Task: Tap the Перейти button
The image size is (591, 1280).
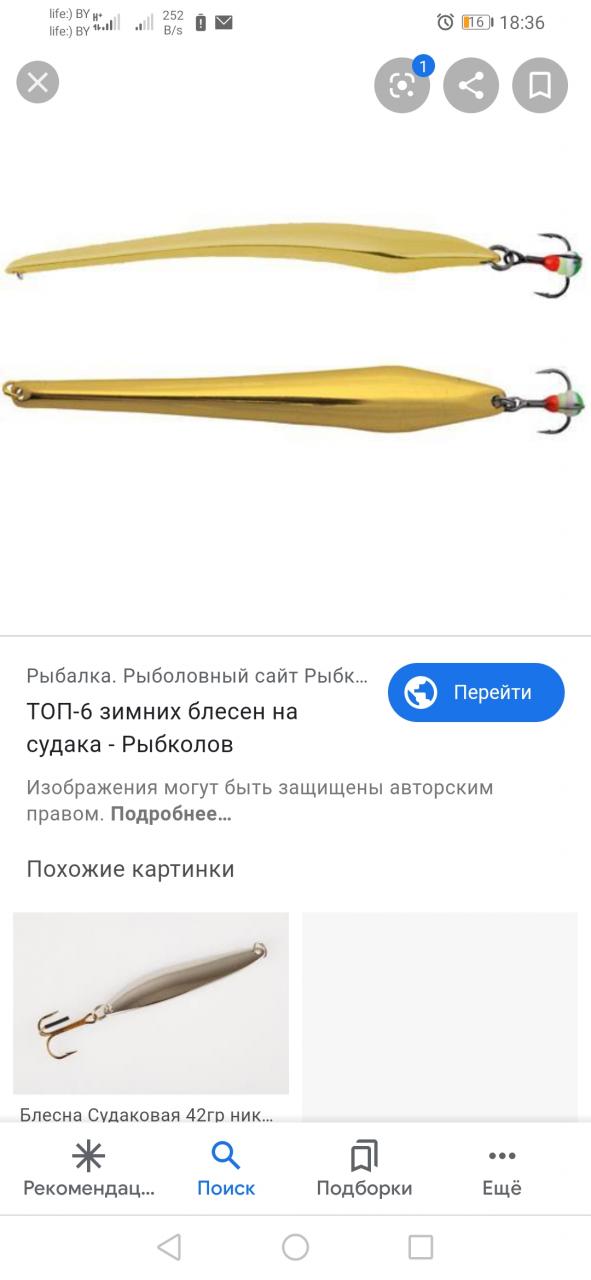Action: click(x=476, y=692)
